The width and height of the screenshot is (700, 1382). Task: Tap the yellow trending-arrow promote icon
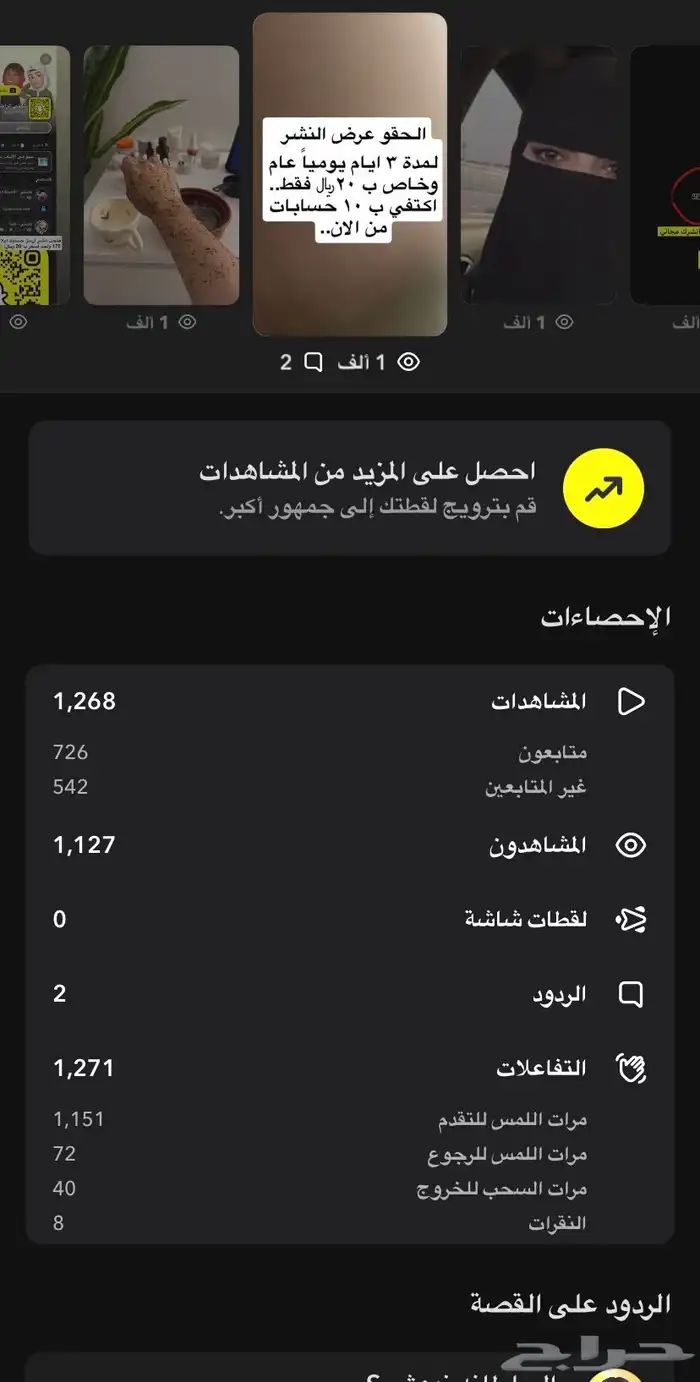(x=604, y=487)
